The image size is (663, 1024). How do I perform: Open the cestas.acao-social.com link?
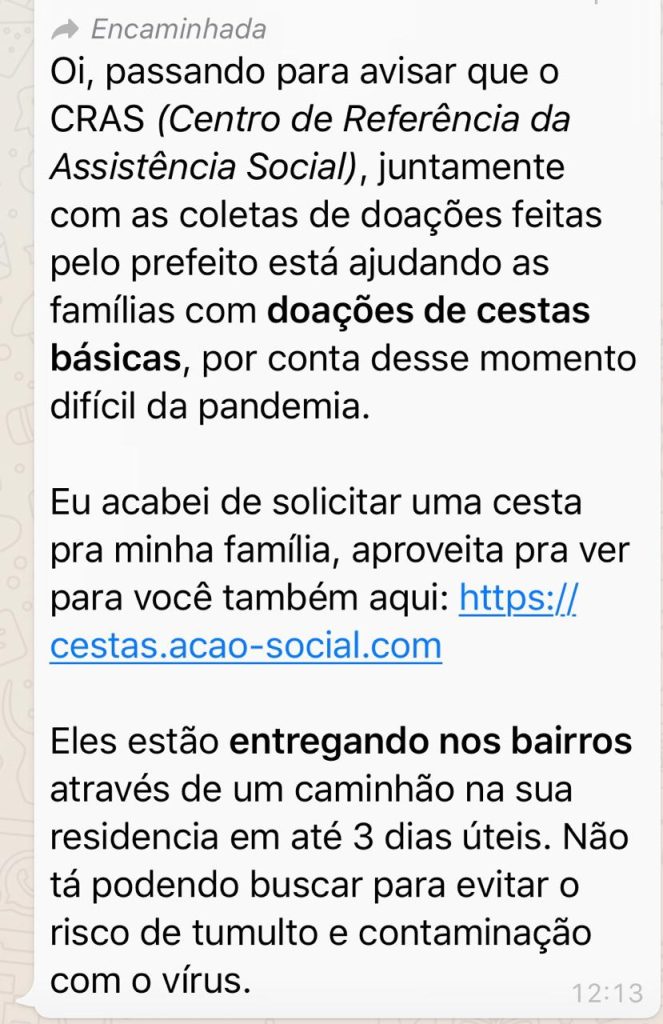pos(246,645)
